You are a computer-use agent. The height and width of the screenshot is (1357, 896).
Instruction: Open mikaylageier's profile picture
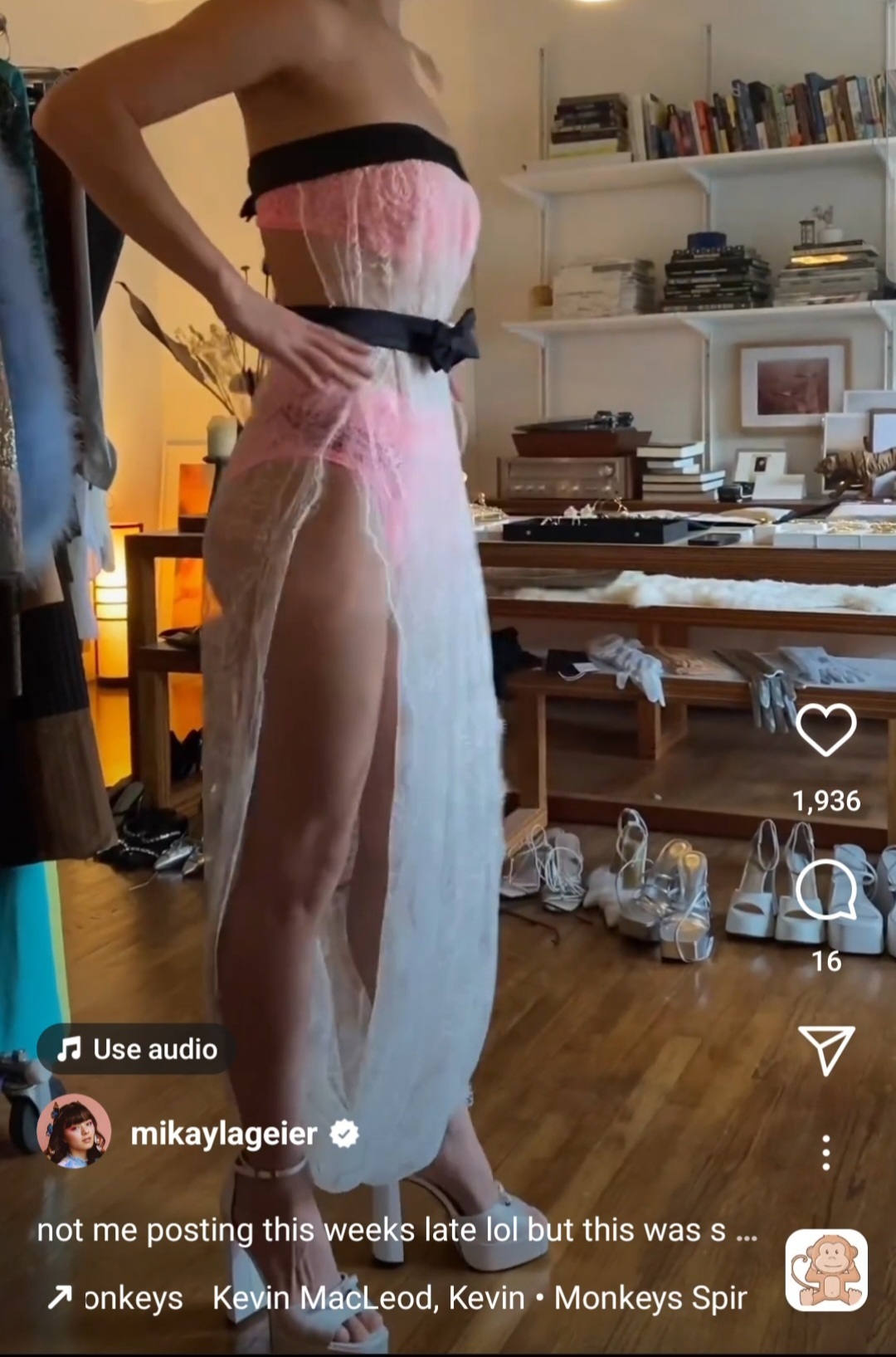tap(74, 1132)
